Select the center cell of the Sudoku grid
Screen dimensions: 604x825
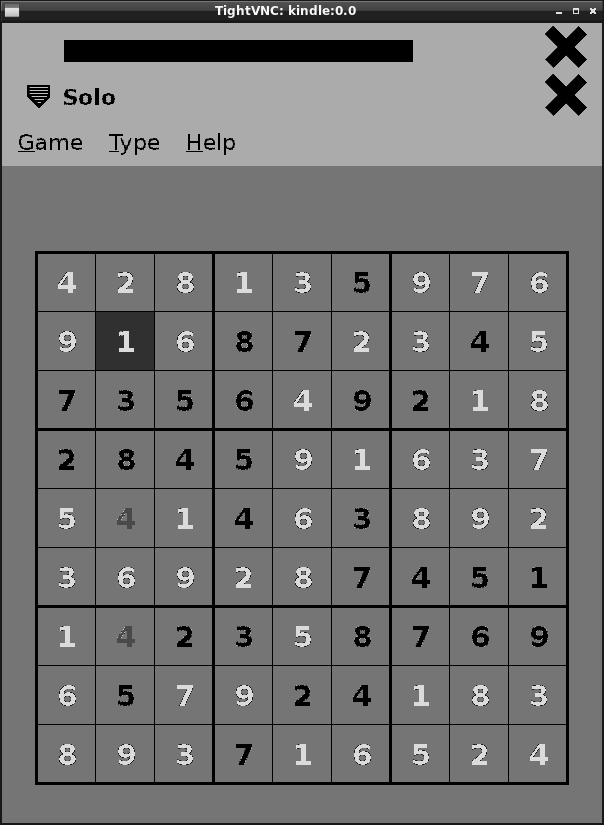point(302,518)
